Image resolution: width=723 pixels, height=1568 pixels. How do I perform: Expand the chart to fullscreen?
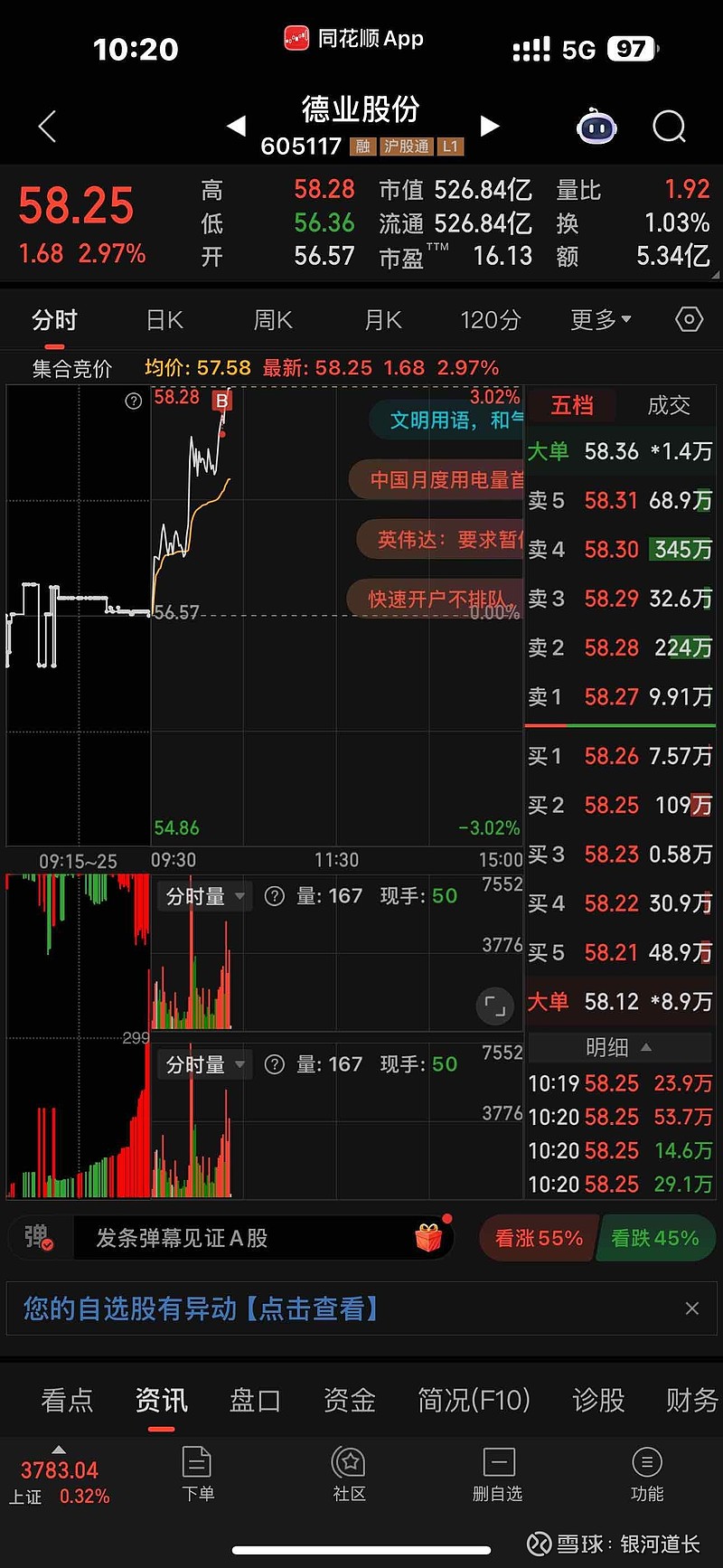point(495,1006)
